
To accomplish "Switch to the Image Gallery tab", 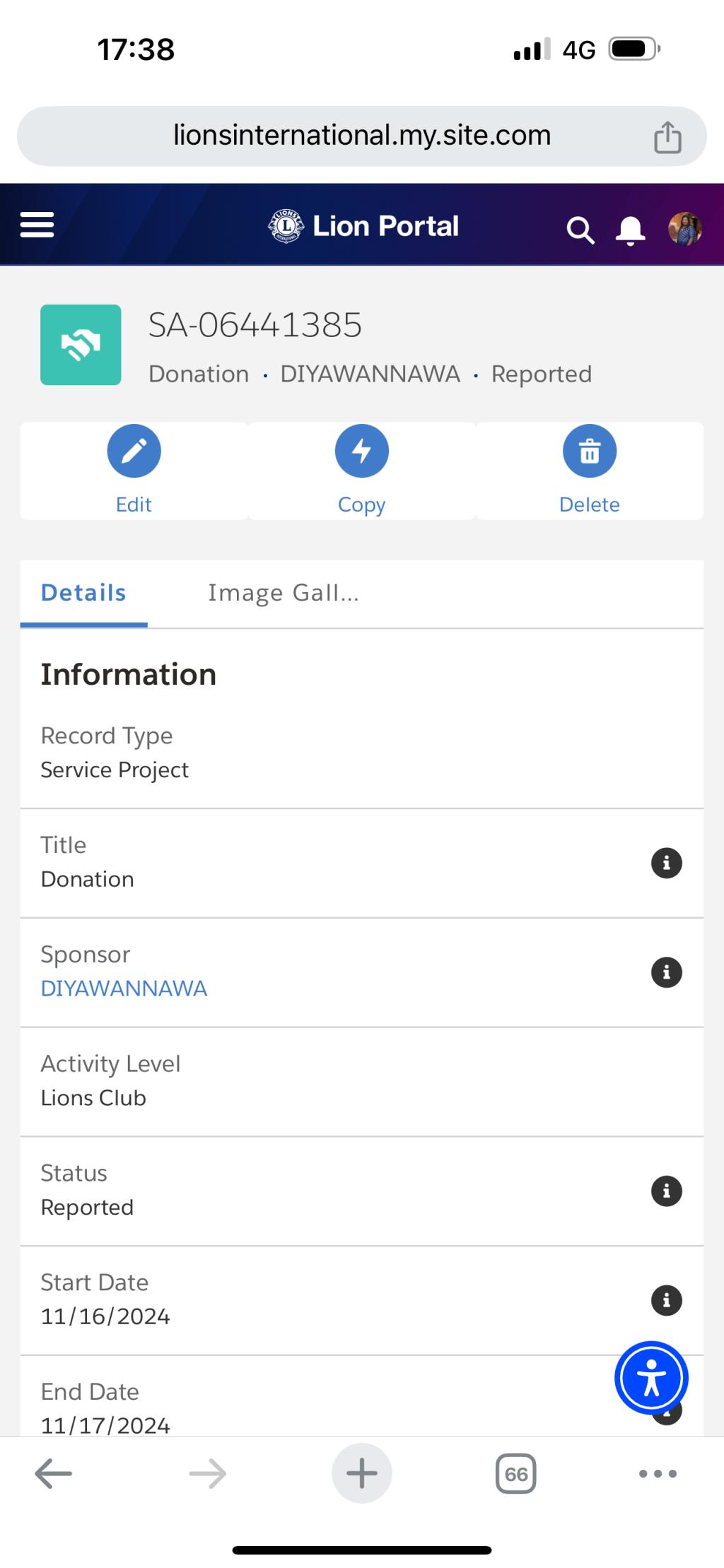I will [x=284, y=593].
